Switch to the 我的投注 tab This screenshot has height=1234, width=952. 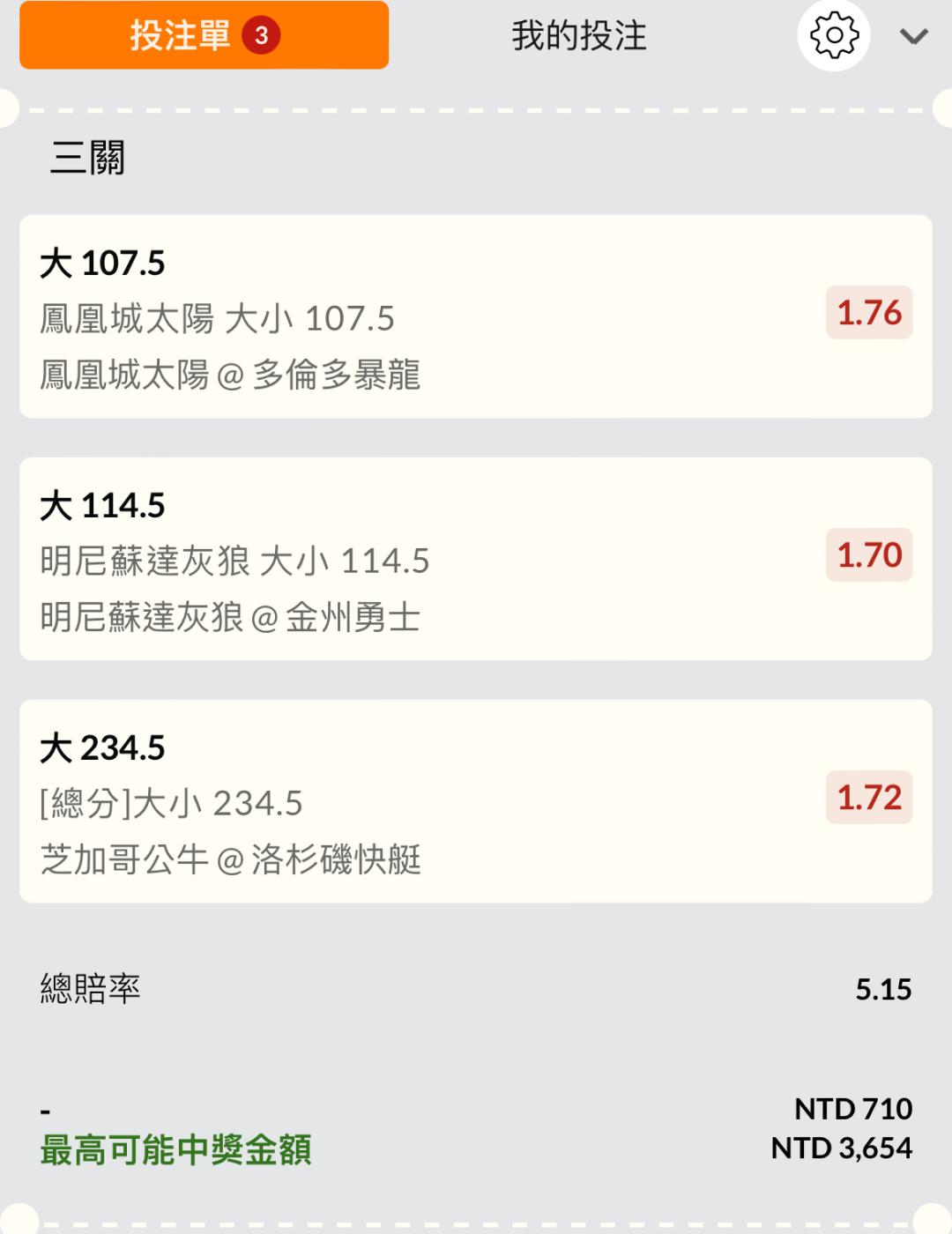pos(579,36)
